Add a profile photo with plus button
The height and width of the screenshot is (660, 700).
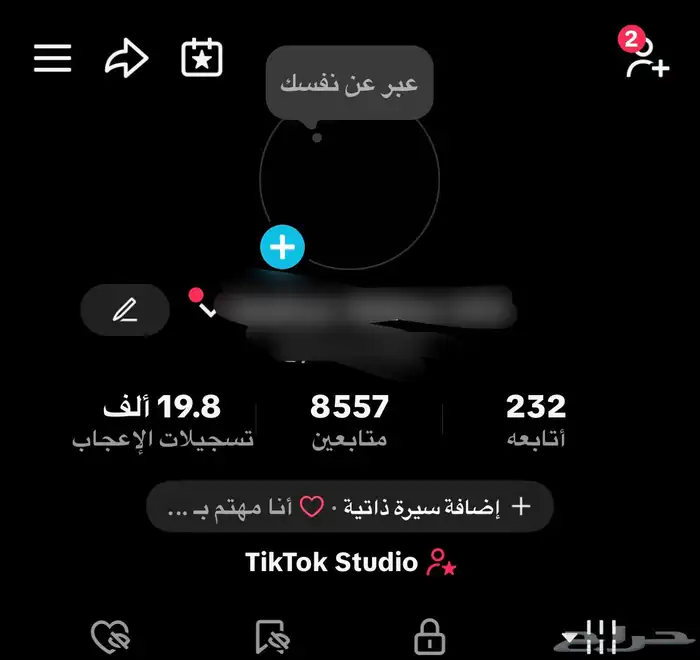[x=283, y=247]
